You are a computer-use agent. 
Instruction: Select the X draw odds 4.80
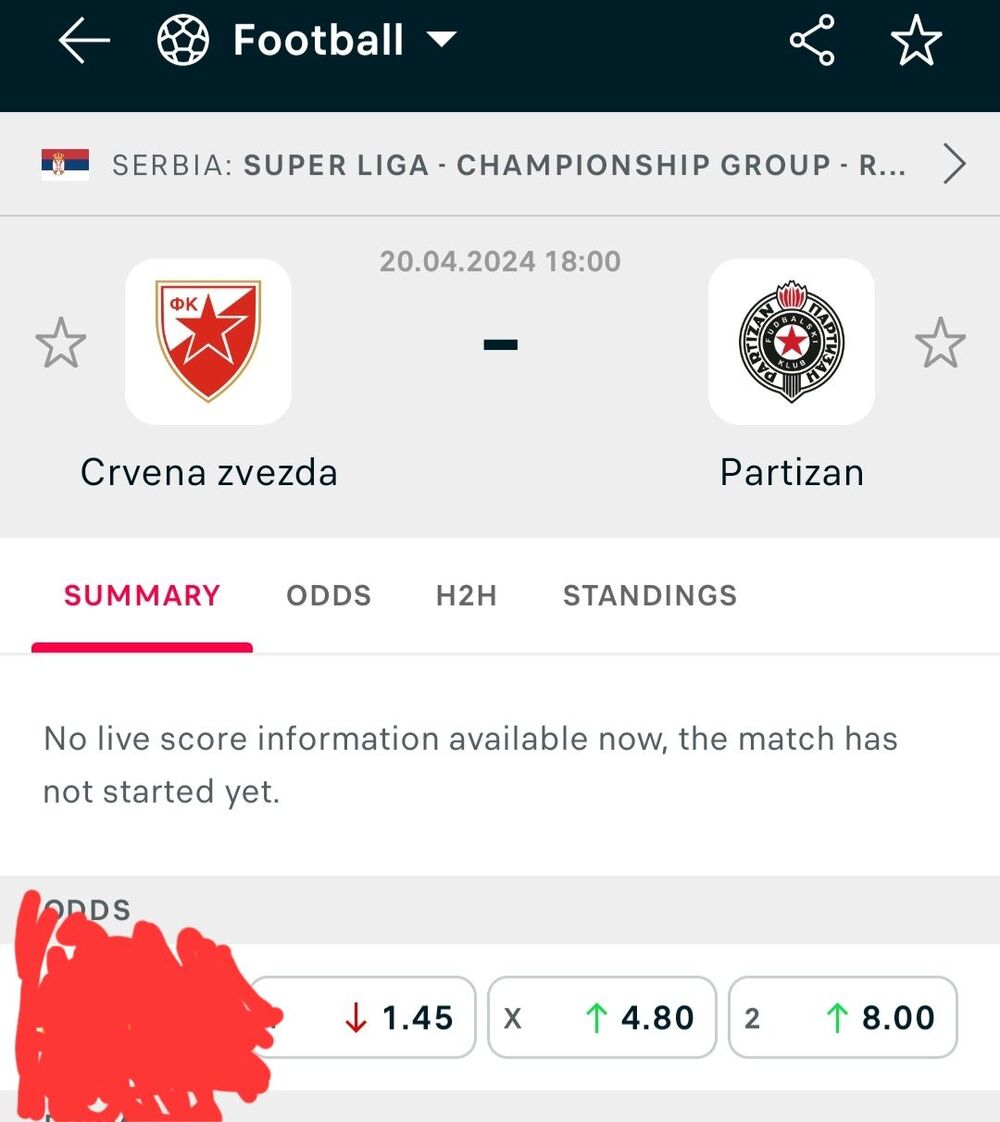coord(602,1018)
